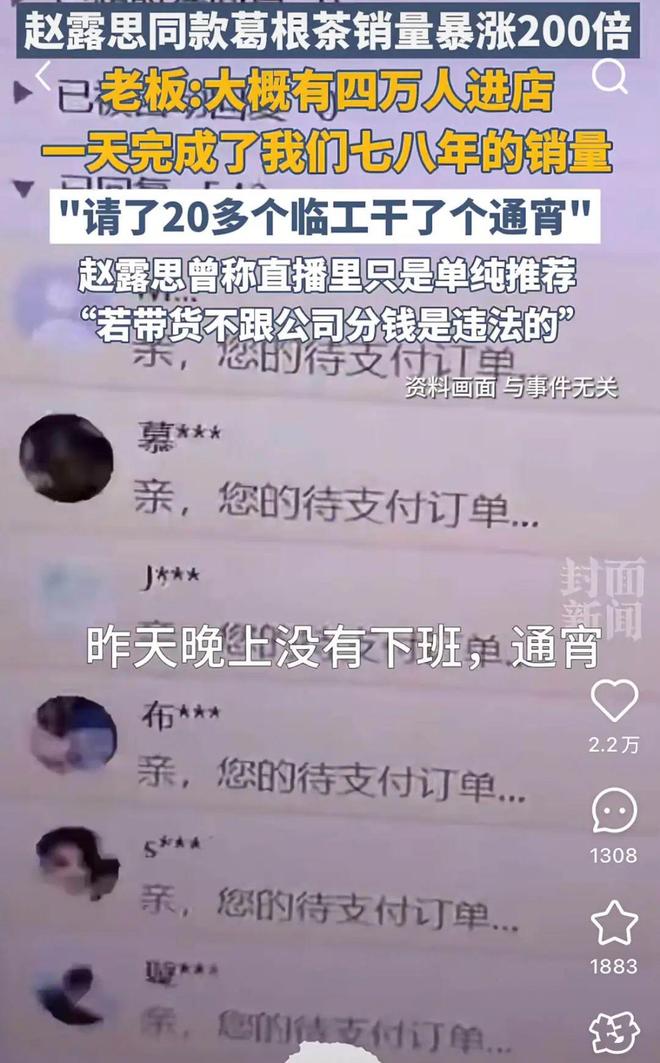Like this video with the heart icon
Screen dimensions: 660x1063
(x=614, y=701)
